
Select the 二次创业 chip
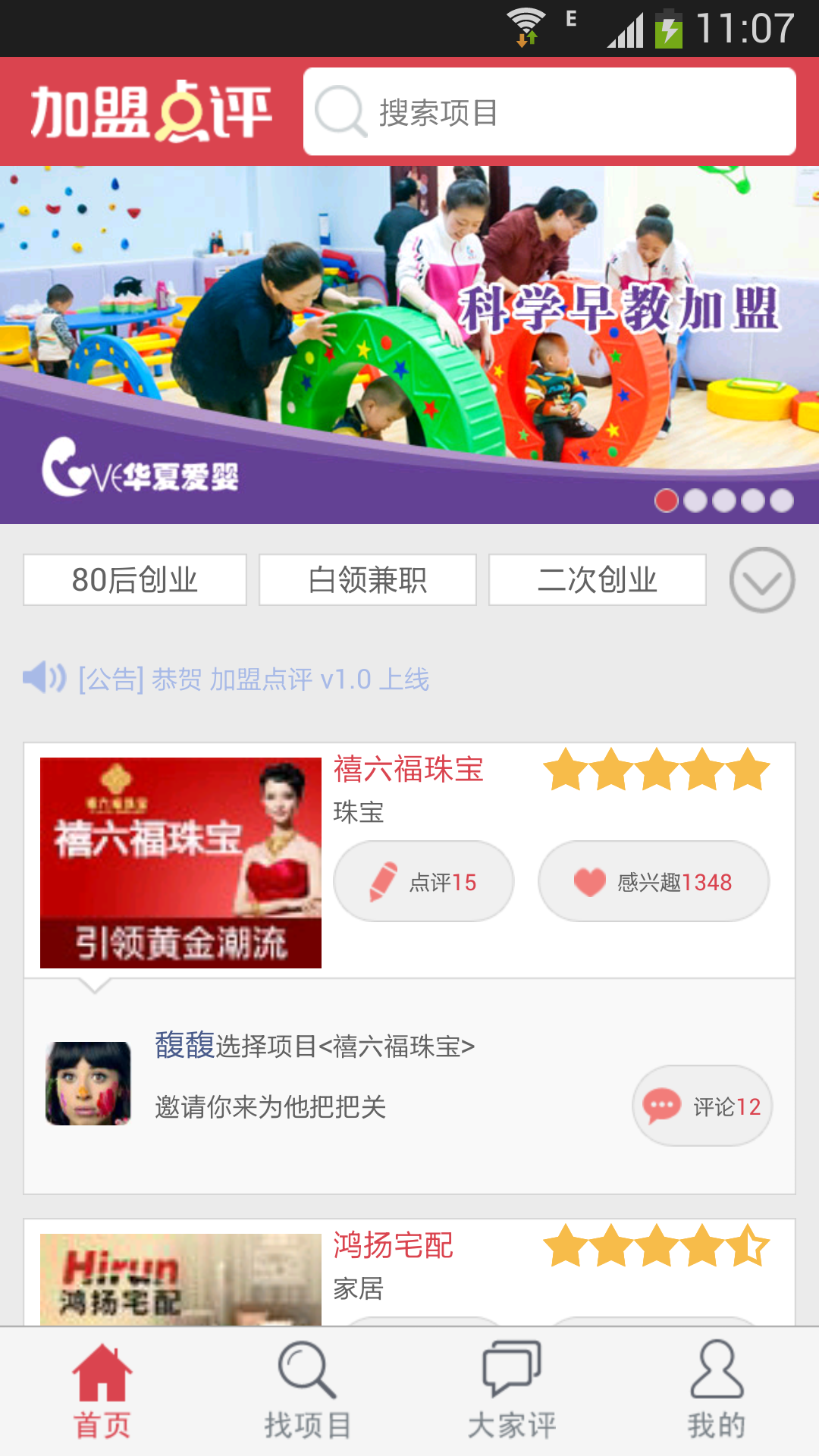[598, 580]
